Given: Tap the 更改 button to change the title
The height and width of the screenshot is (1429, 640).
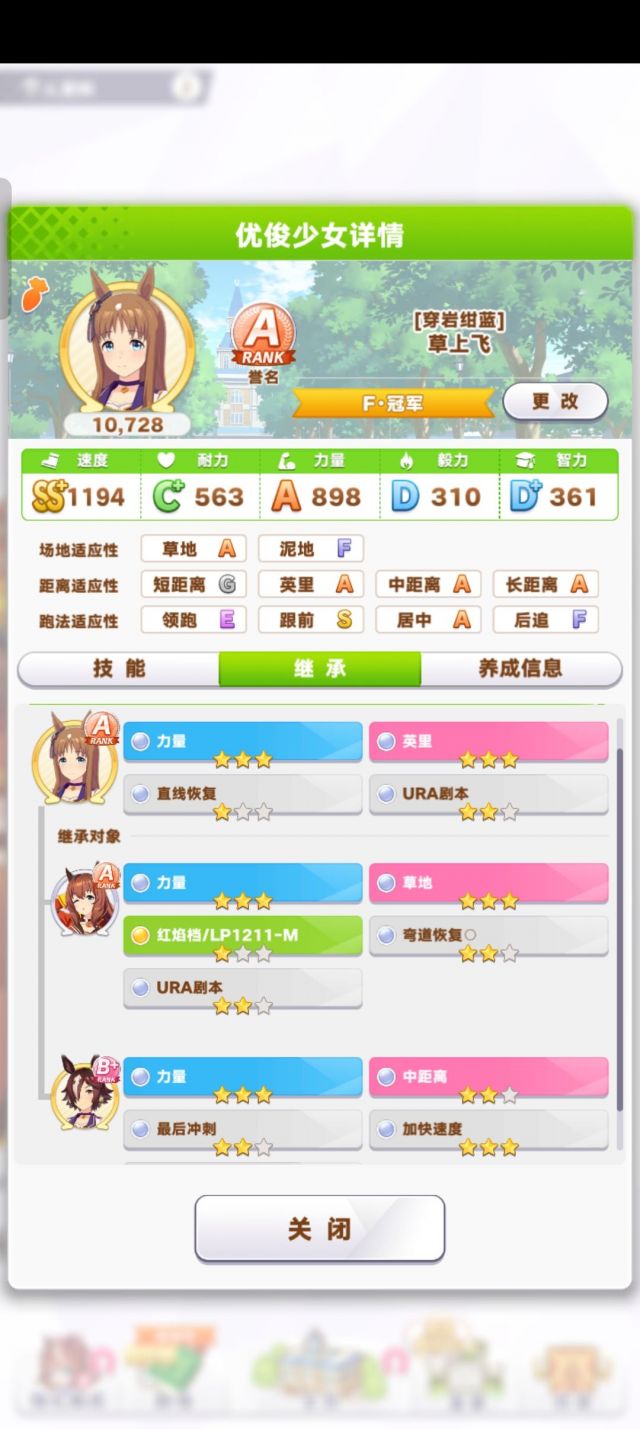Looking at the screenshot, I should (555, 401).
